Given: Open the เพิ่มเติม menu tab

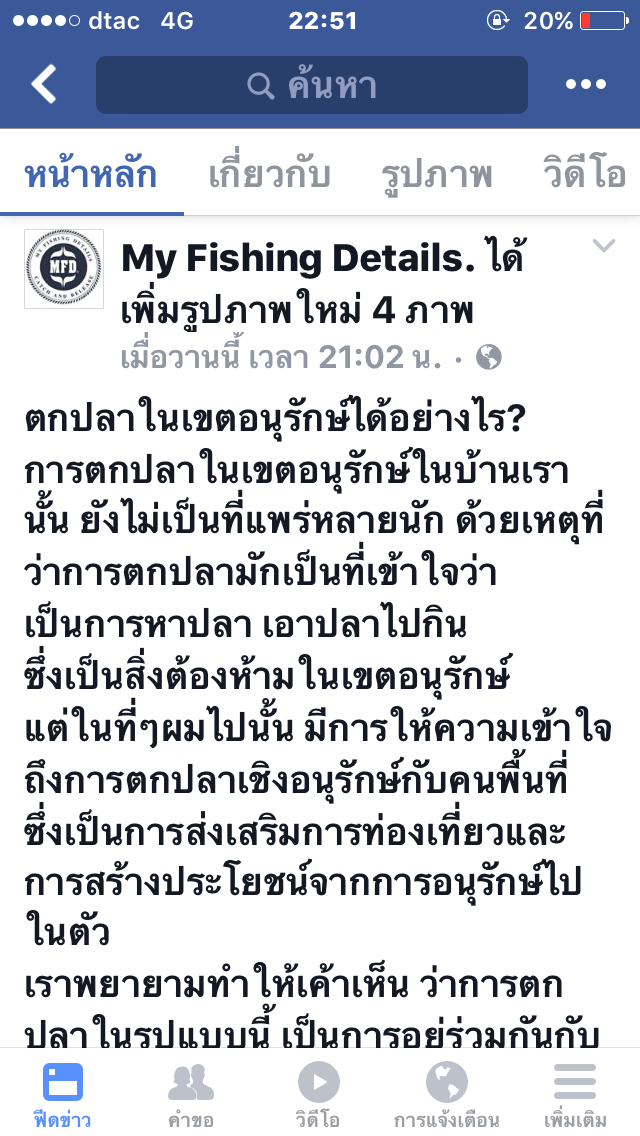Looking at the screenshot, I should point(575,1095).
